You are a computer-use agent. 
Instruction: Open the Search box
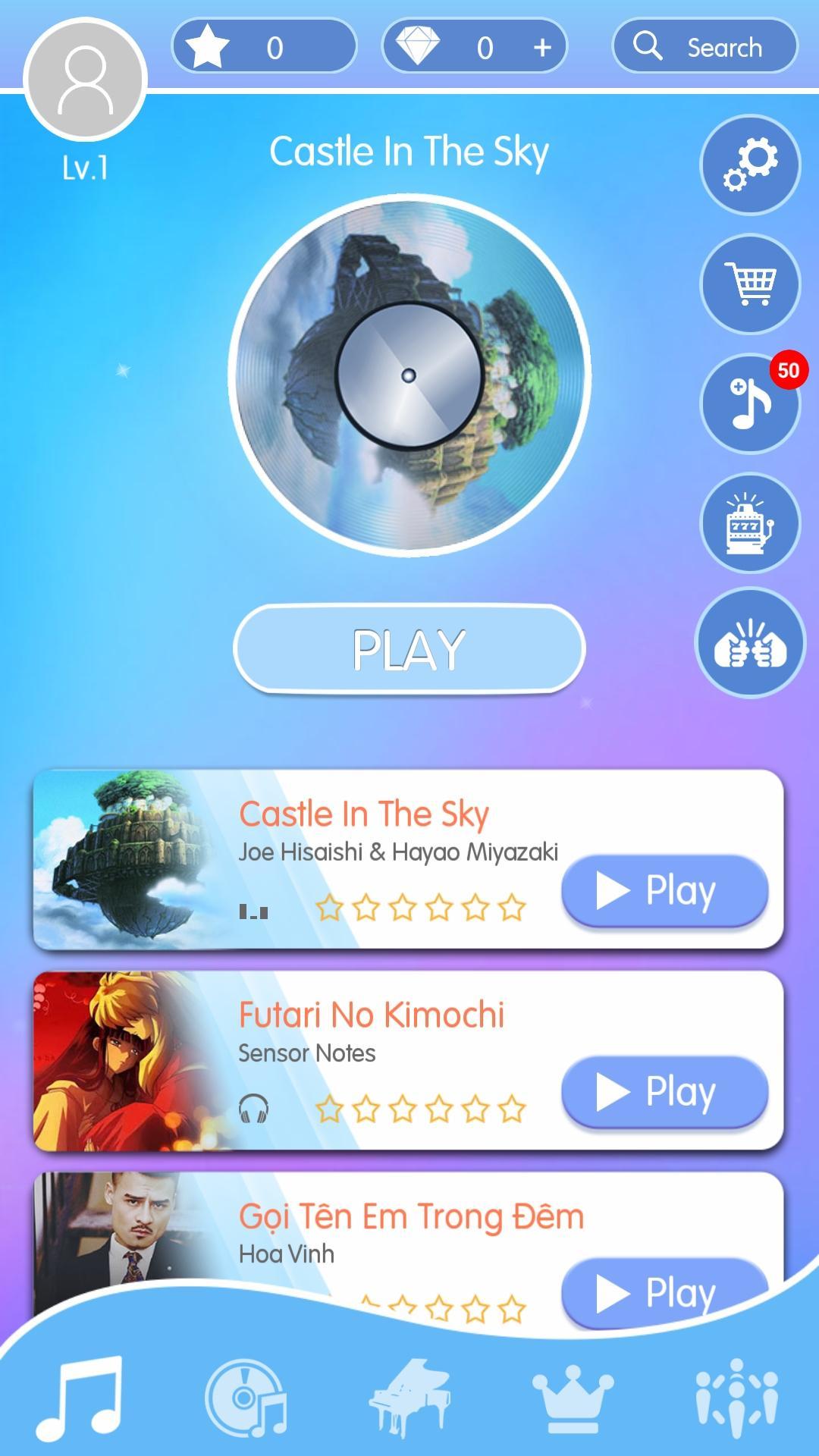[704, 47]
